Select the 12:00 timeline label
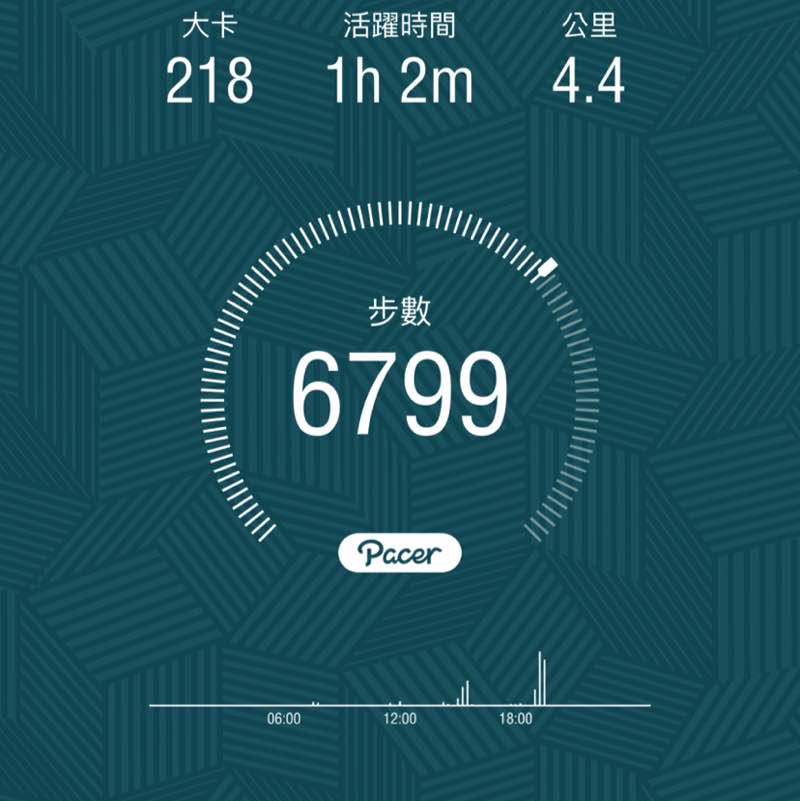 (x=398, y=716)
